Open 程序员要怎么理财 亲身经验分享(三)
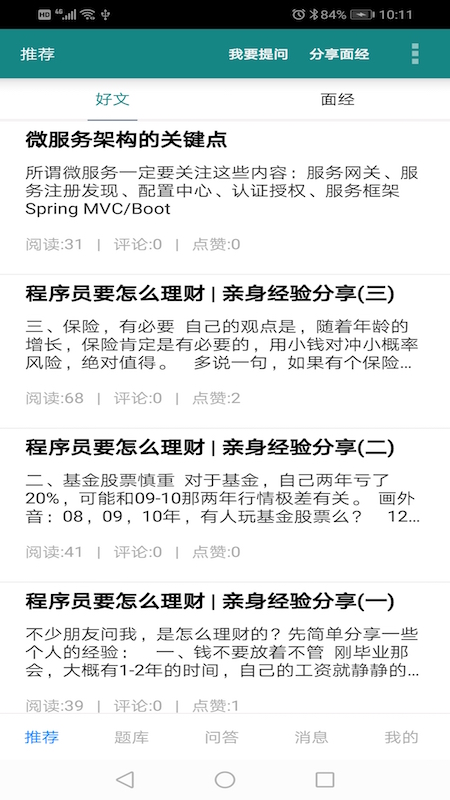The height and width of the screenshot is (800, 450). pyautogui.click(x=225, y=352)
